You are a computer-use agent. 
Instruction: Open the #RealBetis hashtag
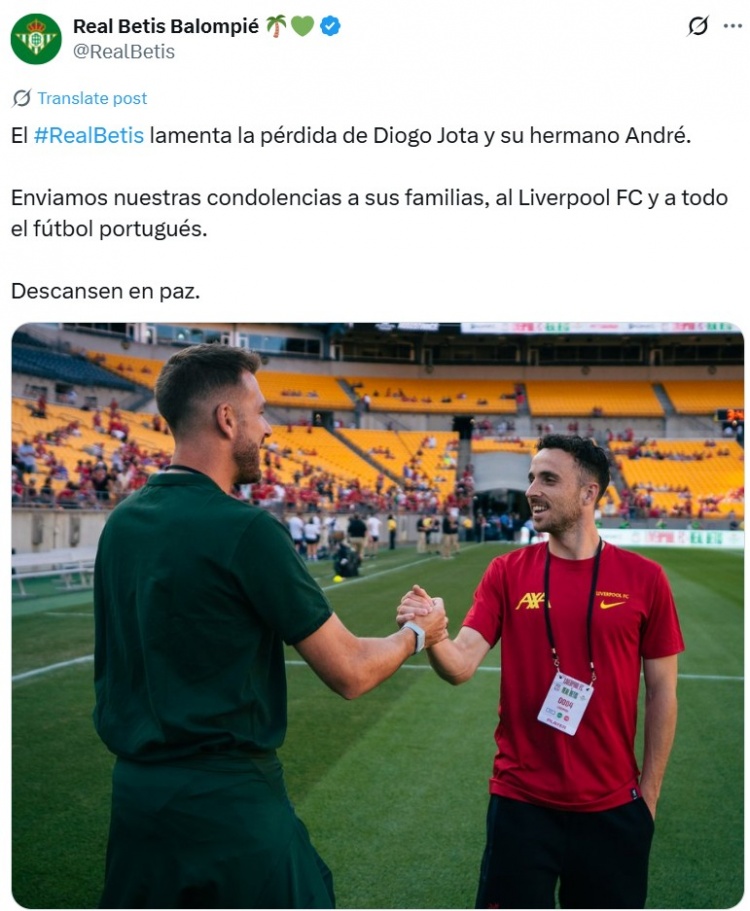pyautogui.click(x=88, y=136)
